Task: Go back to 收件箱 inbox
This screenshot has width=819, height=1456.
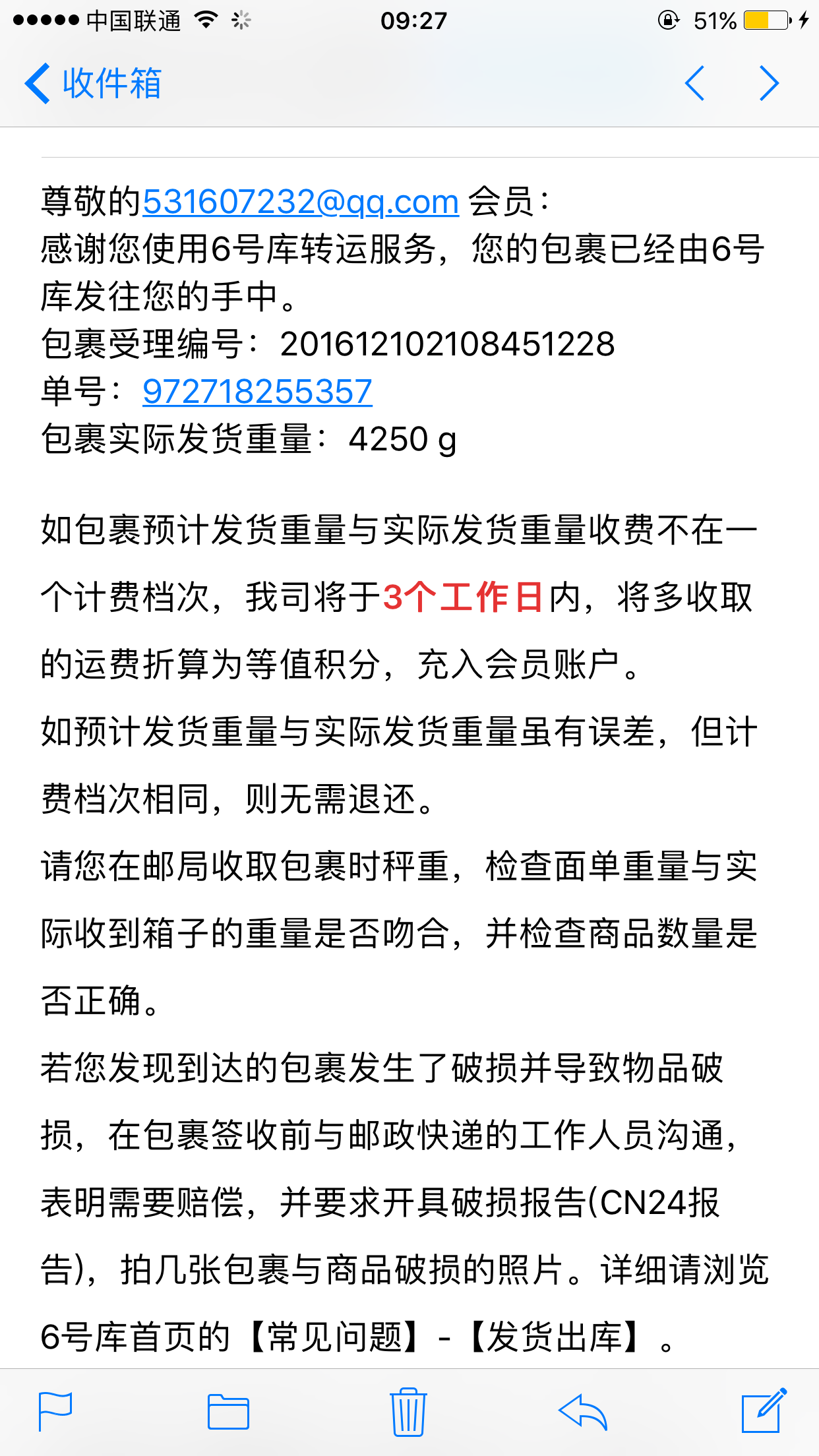Action: tap(93, 84)
